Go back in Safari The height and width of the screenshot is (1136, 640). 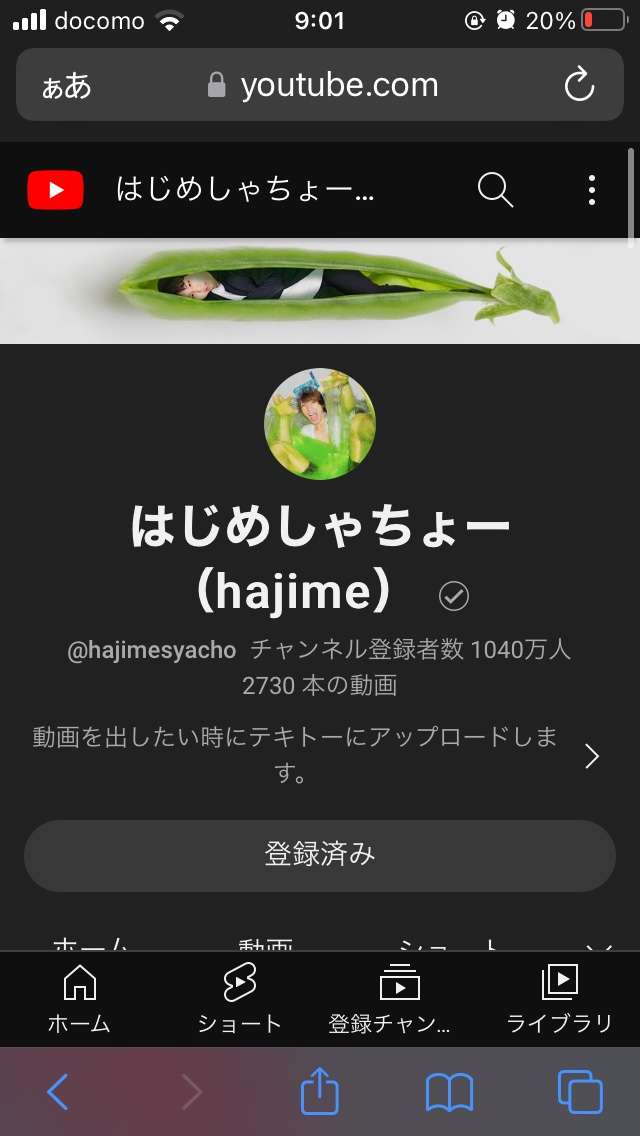pos(58,1092)
